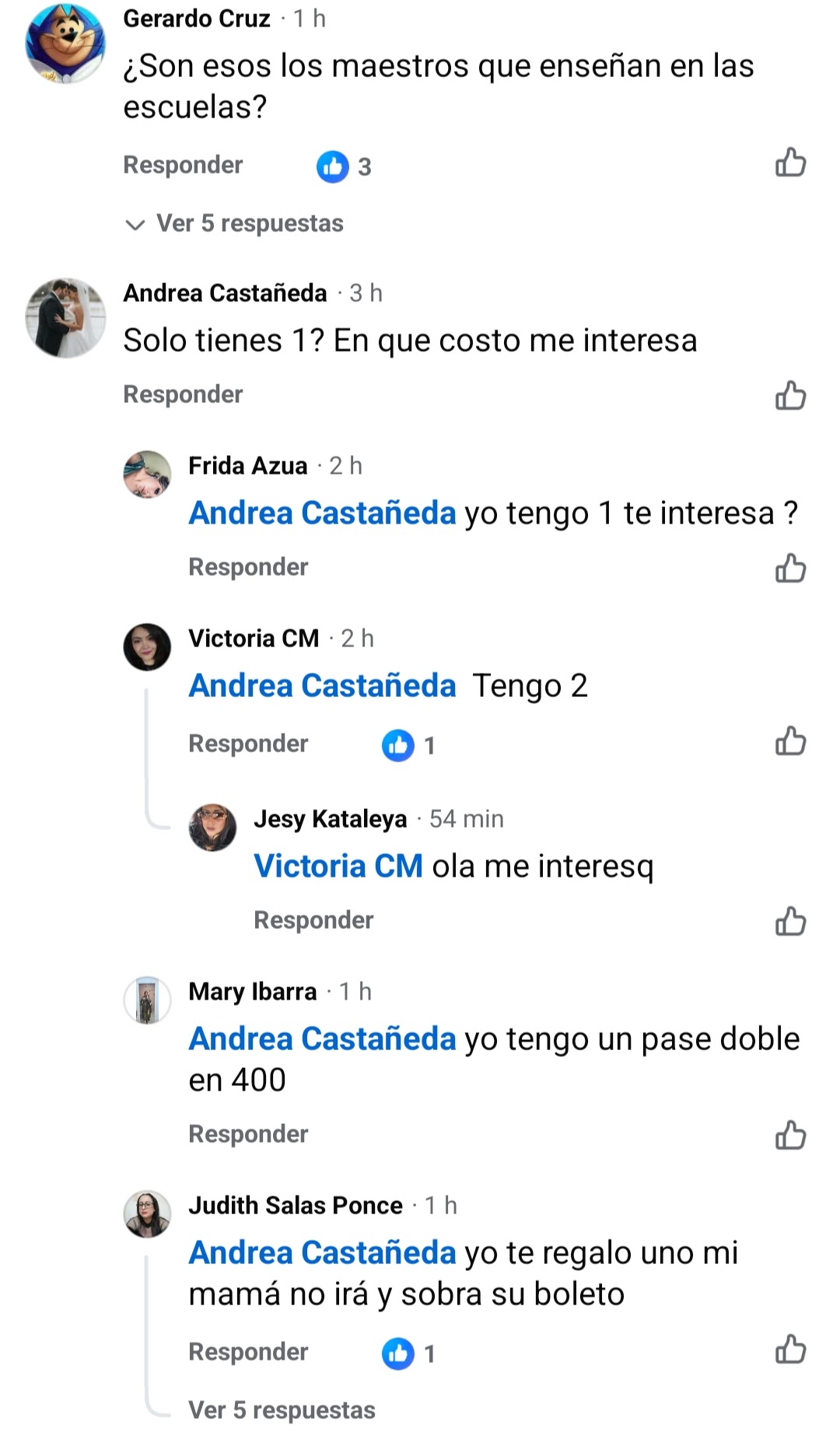This screenshot has width=840, height=1439.
Task: View 5 replies under Judith Salas Ponce
Action: [x=282, y=1410]
